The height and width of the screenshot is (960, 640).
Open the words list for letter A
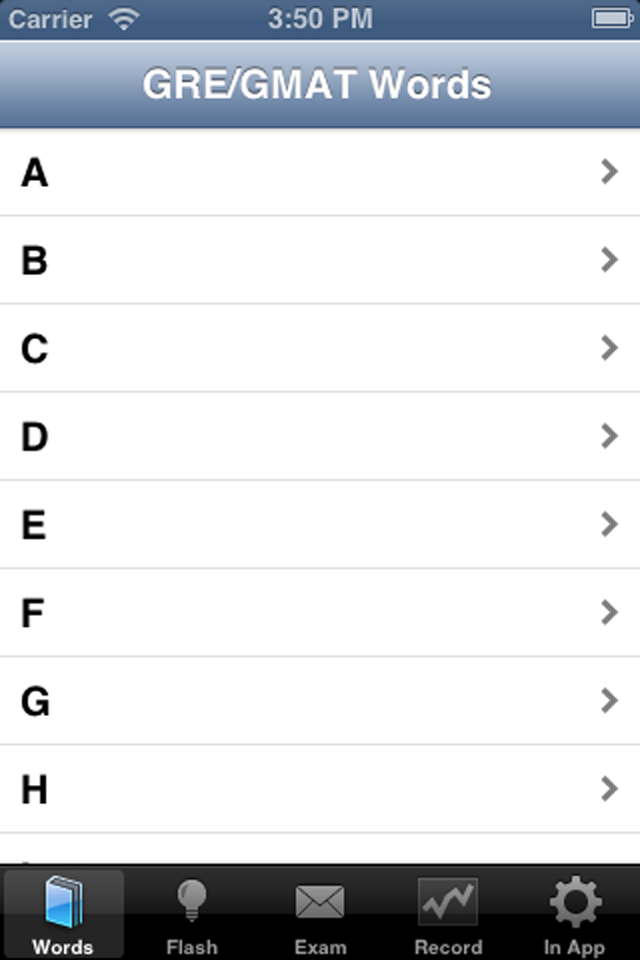point(320,173)
